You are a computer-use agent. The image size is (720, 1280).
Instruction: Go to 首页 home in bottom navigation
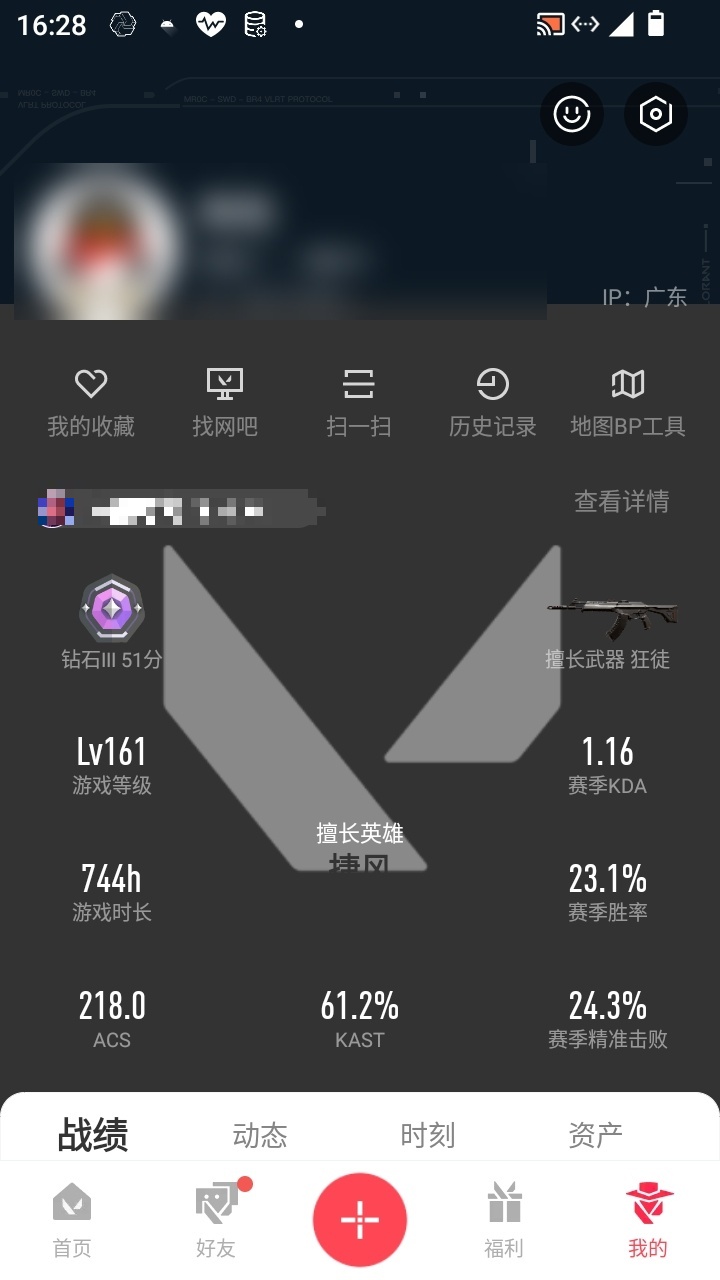[72, 1220]
